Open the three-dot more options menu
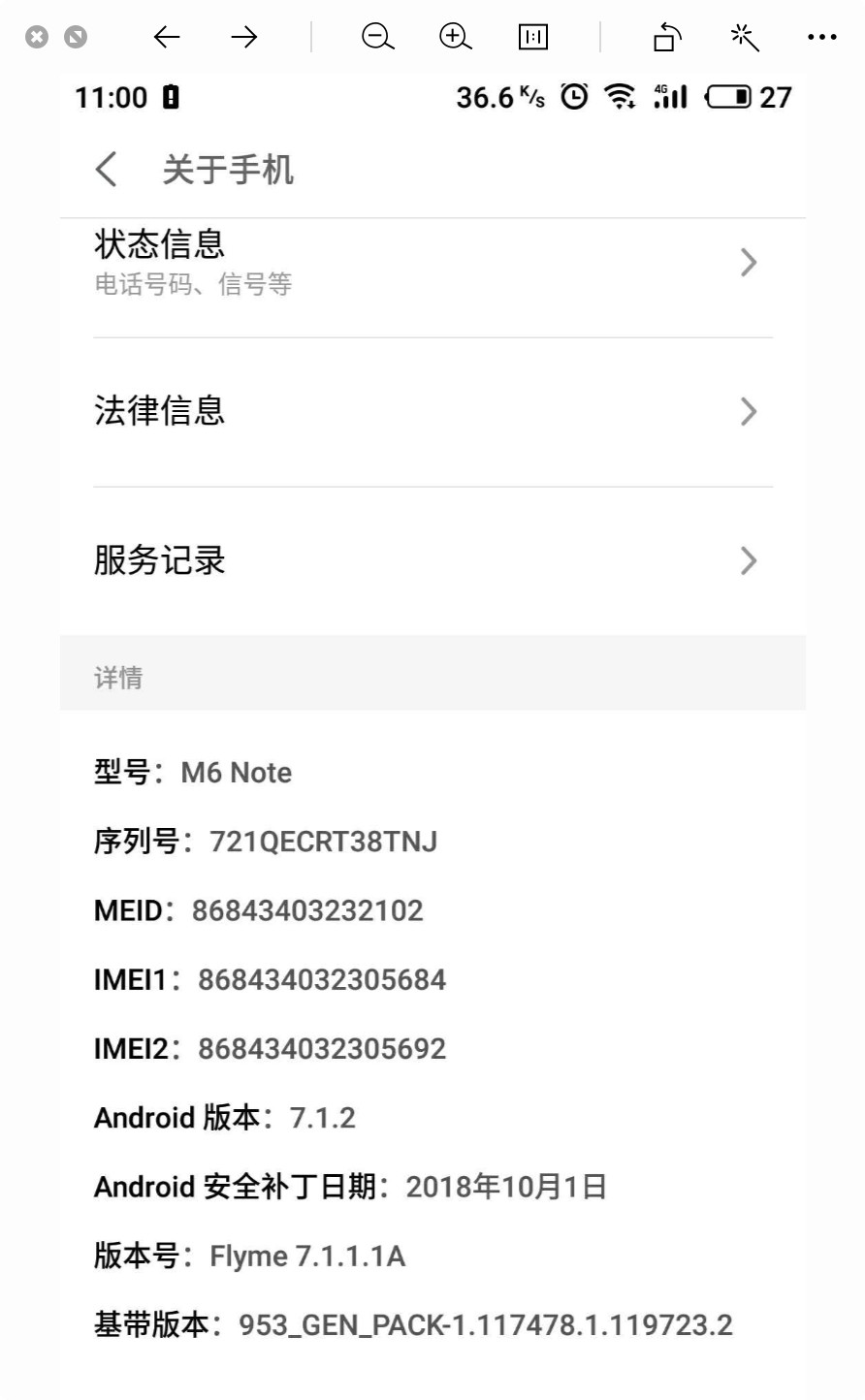The width and height of the screenshot is (865, 1400). [821, 38]
